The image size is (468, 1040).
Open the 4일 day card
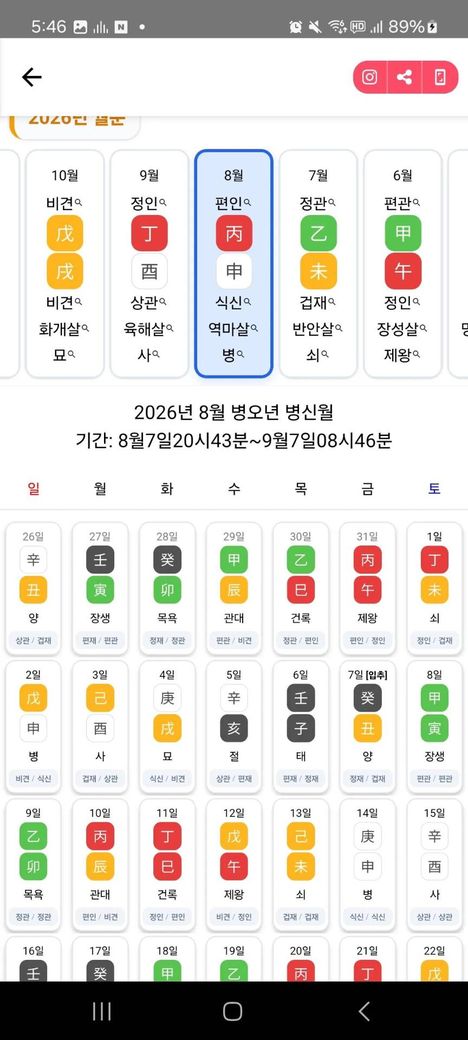[167, 726]
